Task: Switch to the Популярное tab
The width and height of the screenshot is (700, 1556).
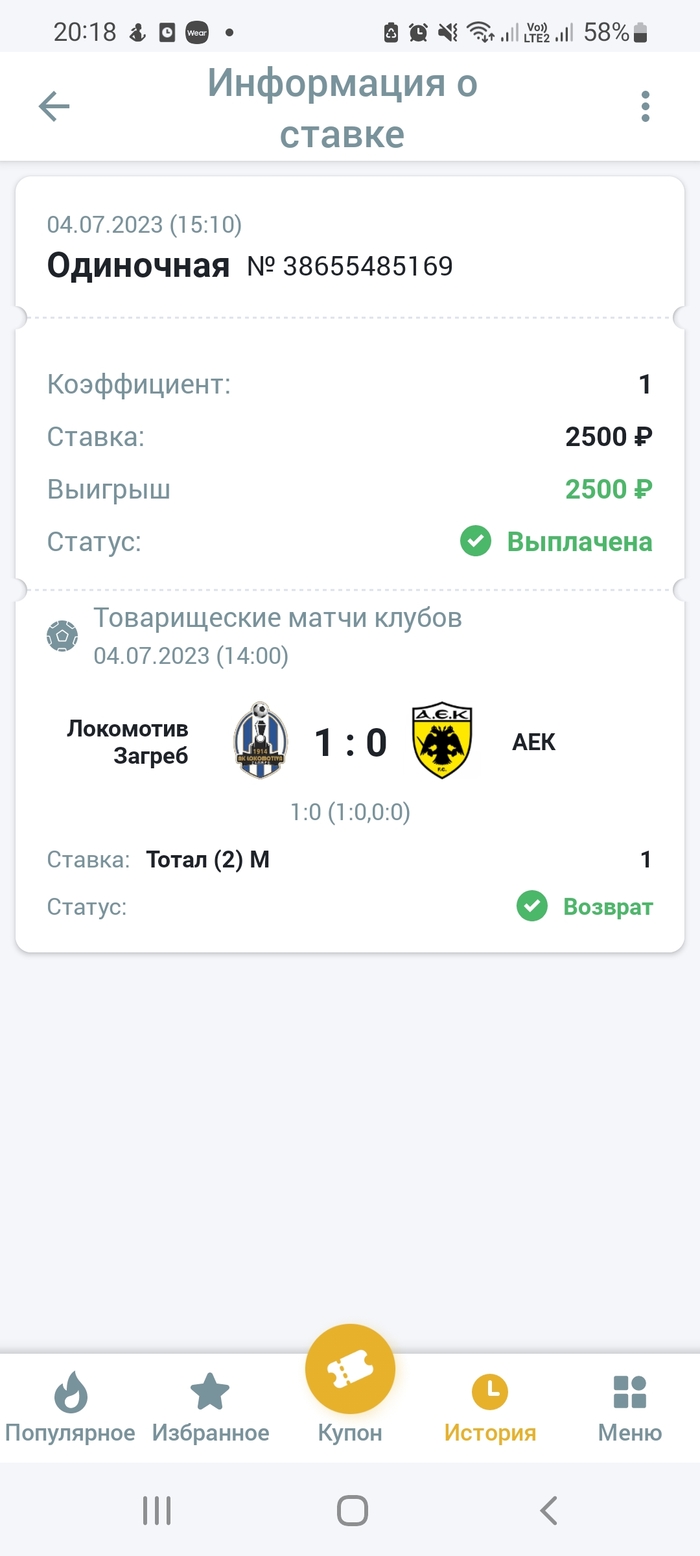Action: 70,1407
